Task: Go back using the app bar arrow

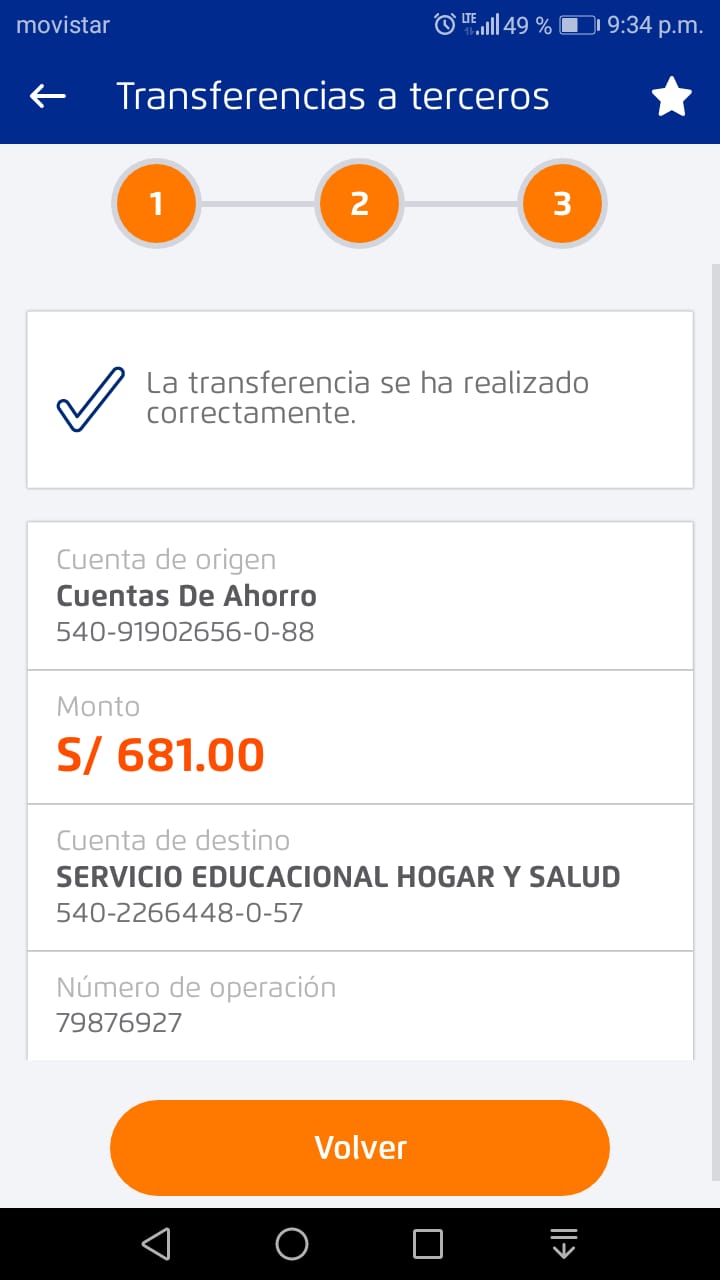Action: (47, 96)
